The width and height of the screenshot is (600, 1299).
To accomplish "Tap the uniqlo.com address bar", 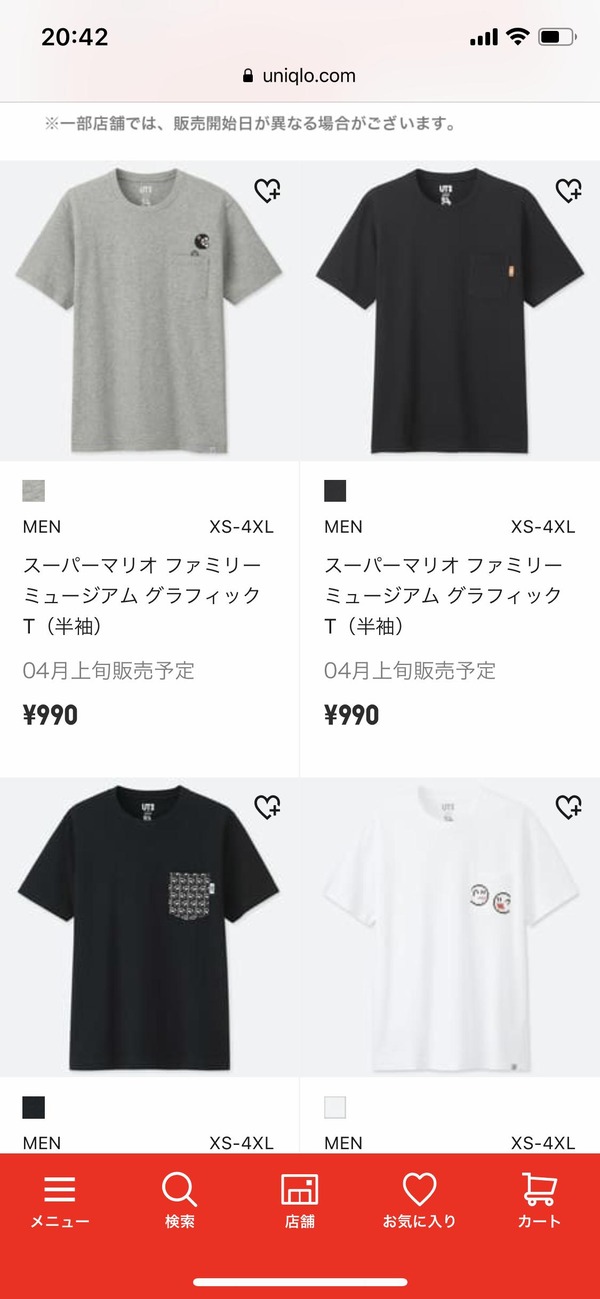I will tap(300, 76).
